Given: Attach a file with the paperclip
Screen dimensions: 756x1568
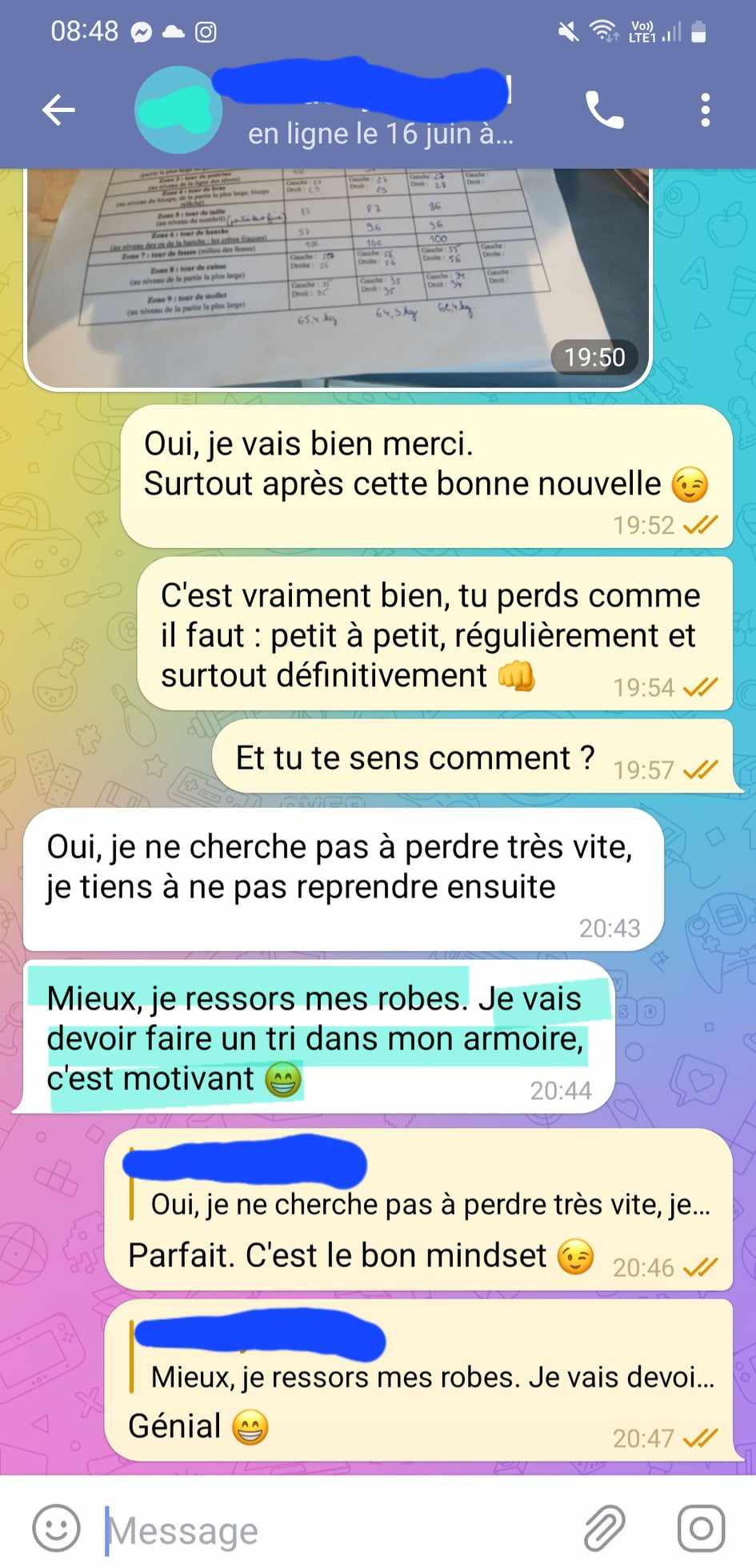Looking at the screenshot, I should point(604,1529).
